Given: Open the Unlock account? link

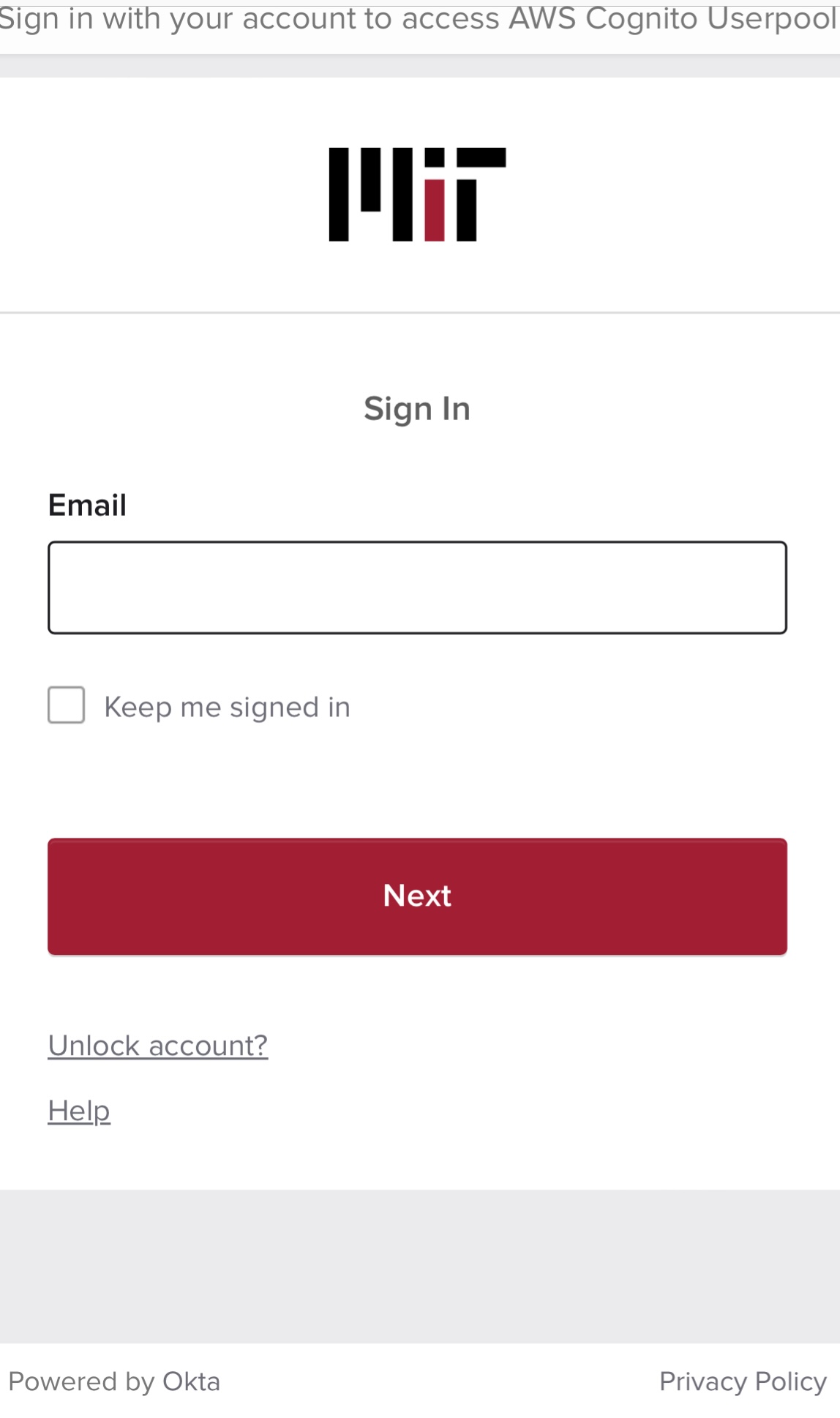Looking at the screenshot, I should (158, 1046).
